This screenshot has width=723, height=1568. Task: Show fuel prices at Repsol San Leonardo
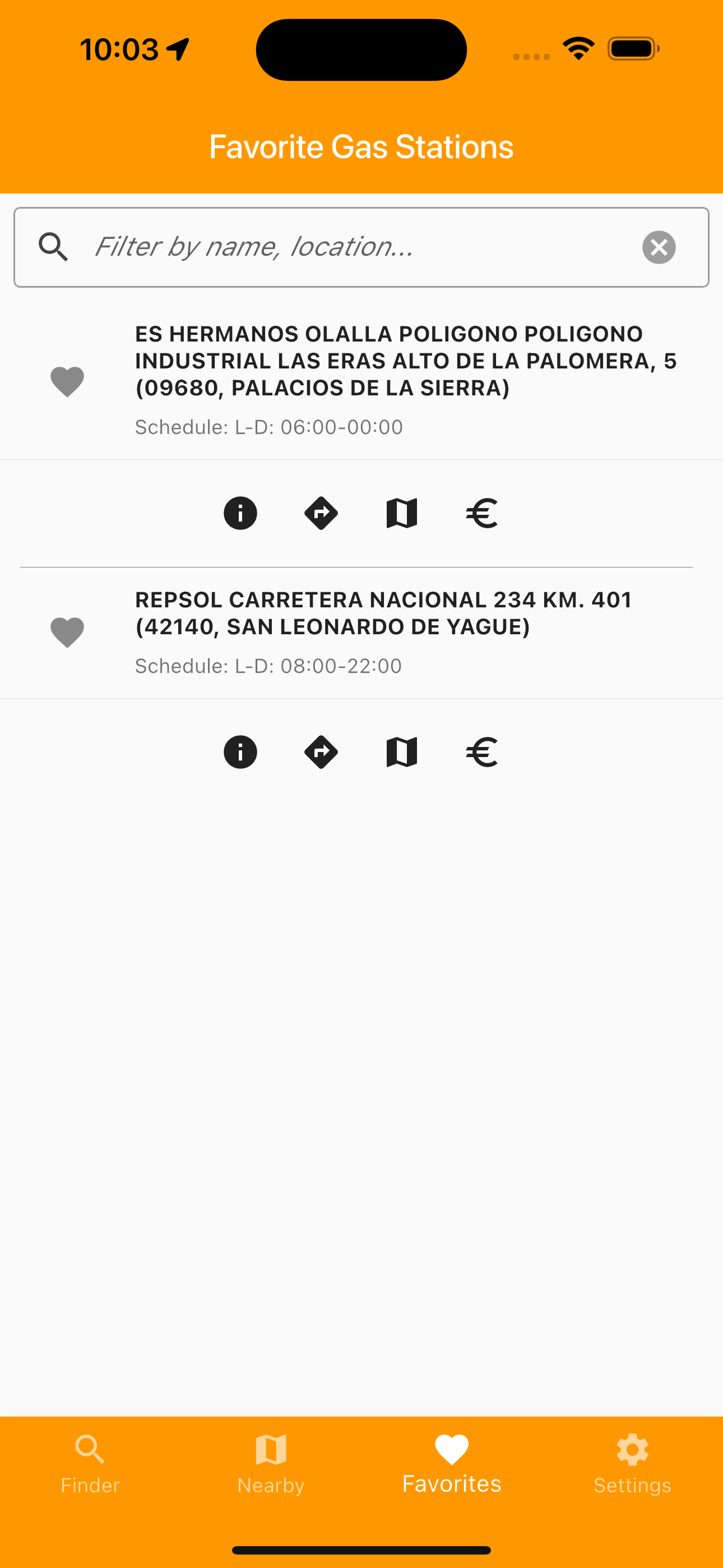pos(482,751)
